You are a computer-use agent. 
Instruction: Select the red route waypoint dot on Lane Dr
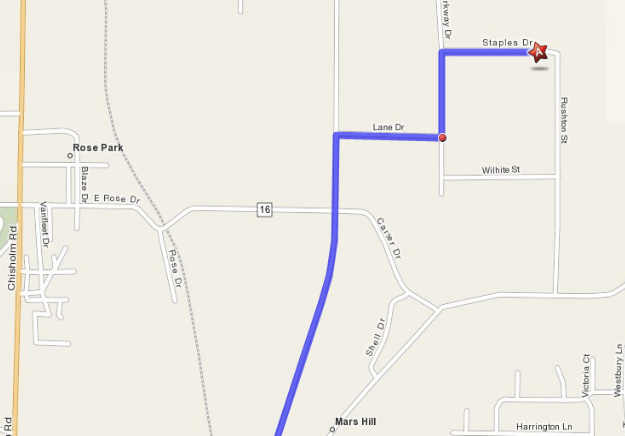442,138
